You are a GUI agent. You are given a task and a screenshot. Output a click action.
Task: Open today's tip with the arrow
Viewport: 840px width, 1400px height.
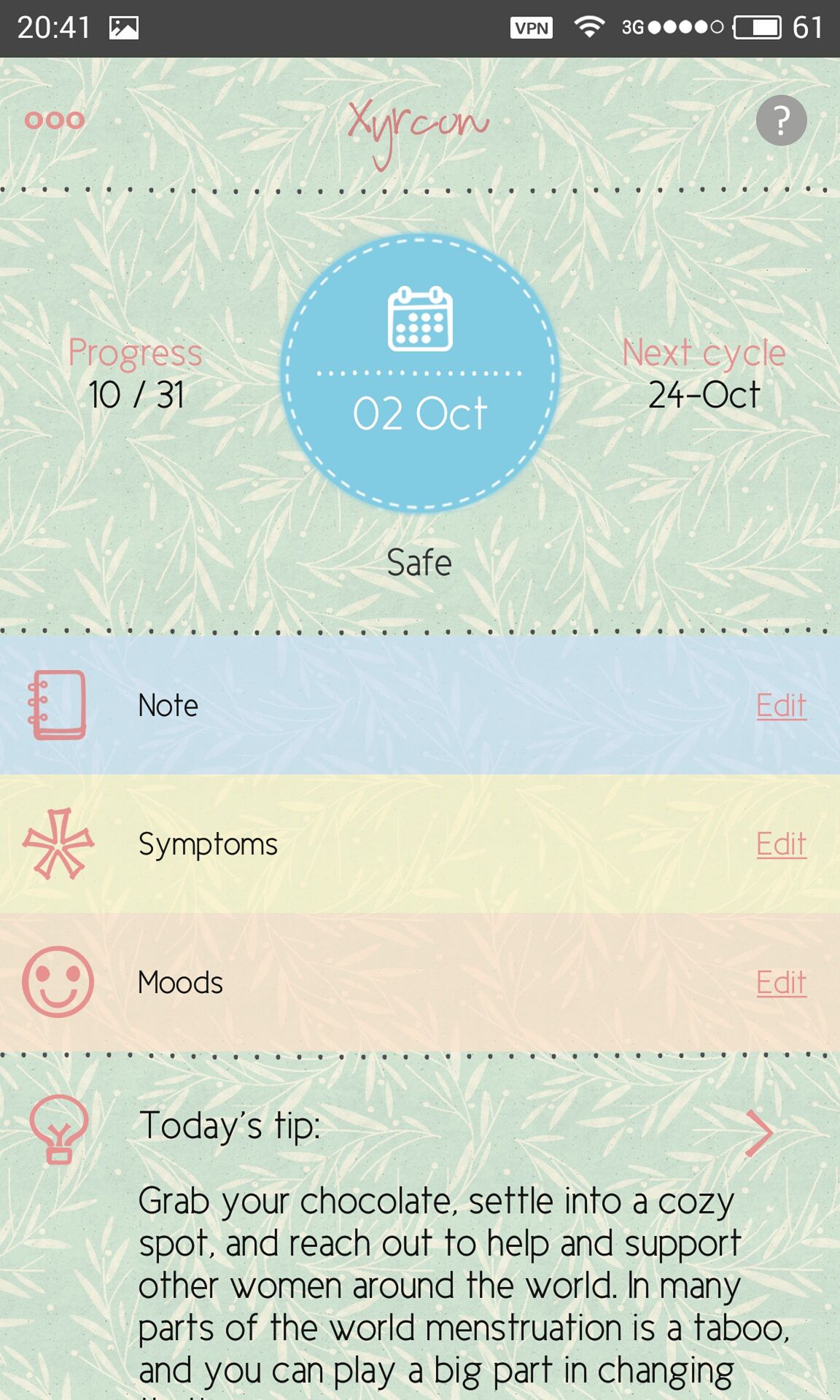(758, 1133)
